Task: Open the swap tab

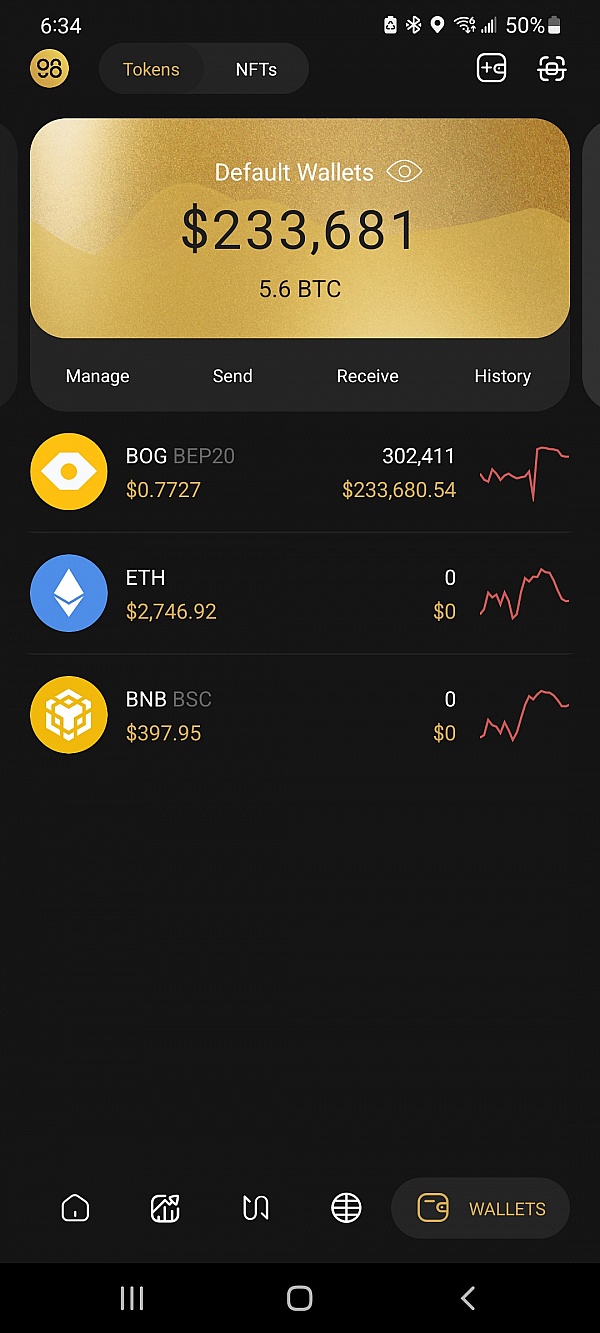Action: tap(256, 1208)
